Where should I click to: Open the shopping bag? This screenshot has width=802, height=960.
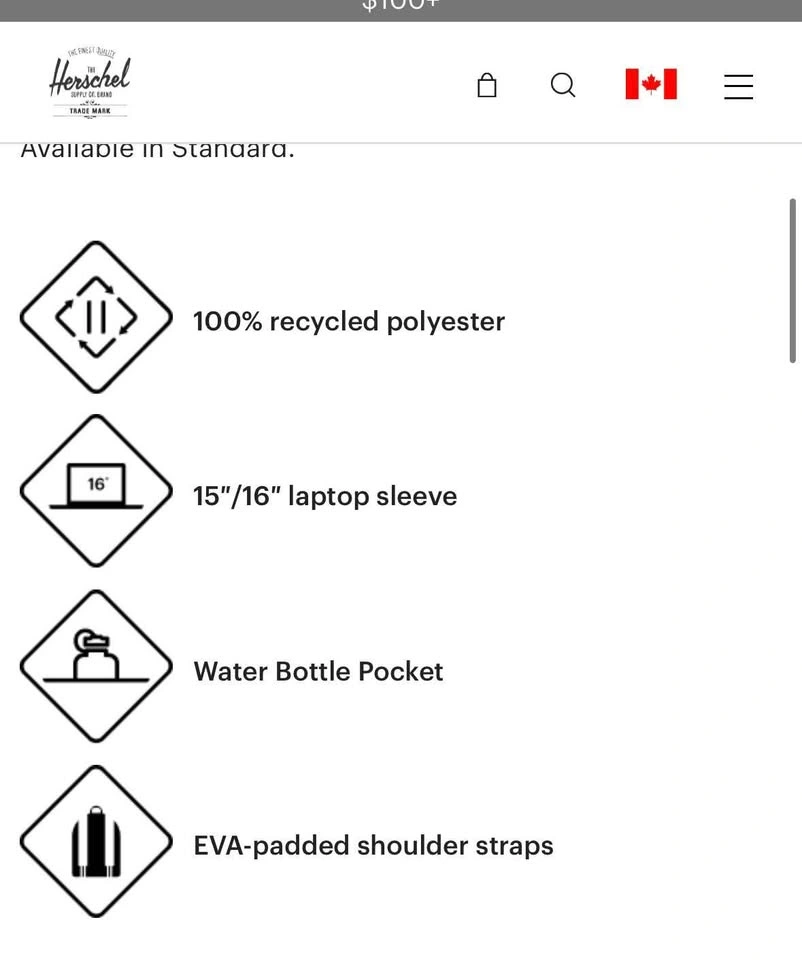pos(487,85)
